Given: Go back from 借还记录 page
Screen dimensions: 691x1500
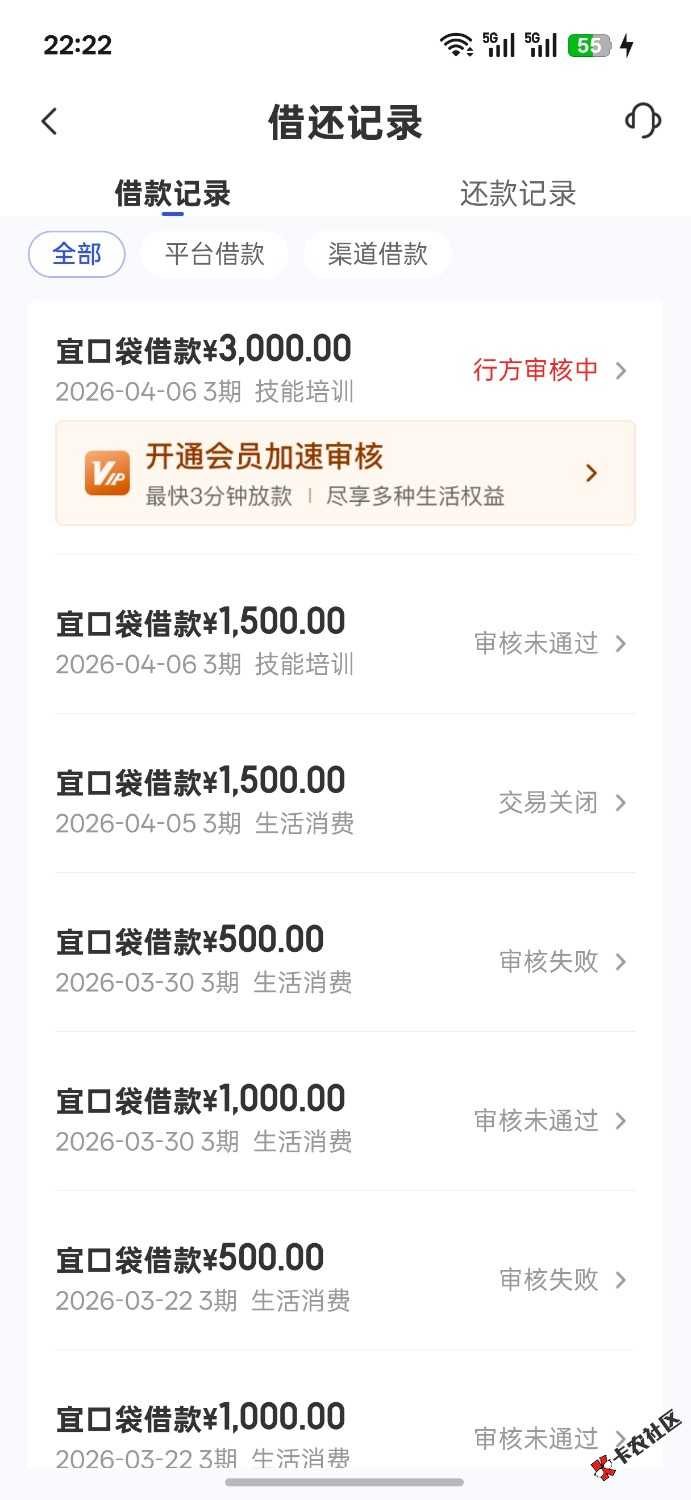Looking at the screenshot, I should [x=49, y=122].
